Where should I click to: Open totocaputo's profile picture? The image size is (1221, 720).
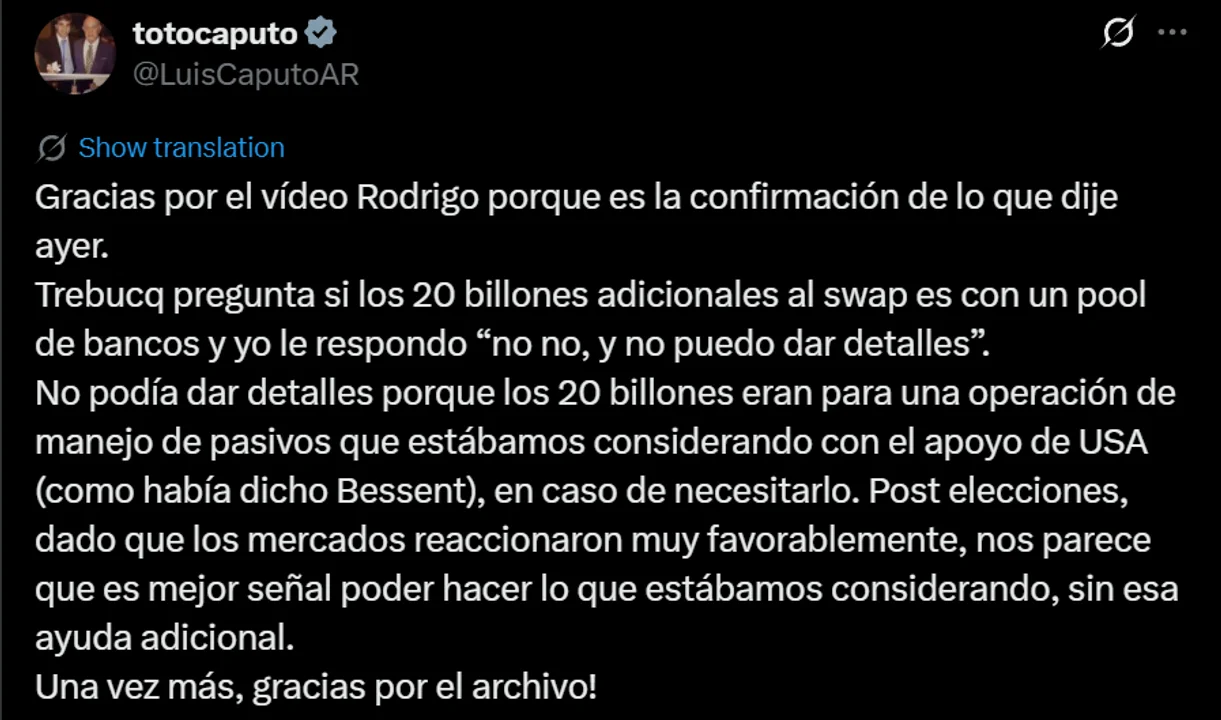click(75, 54)
